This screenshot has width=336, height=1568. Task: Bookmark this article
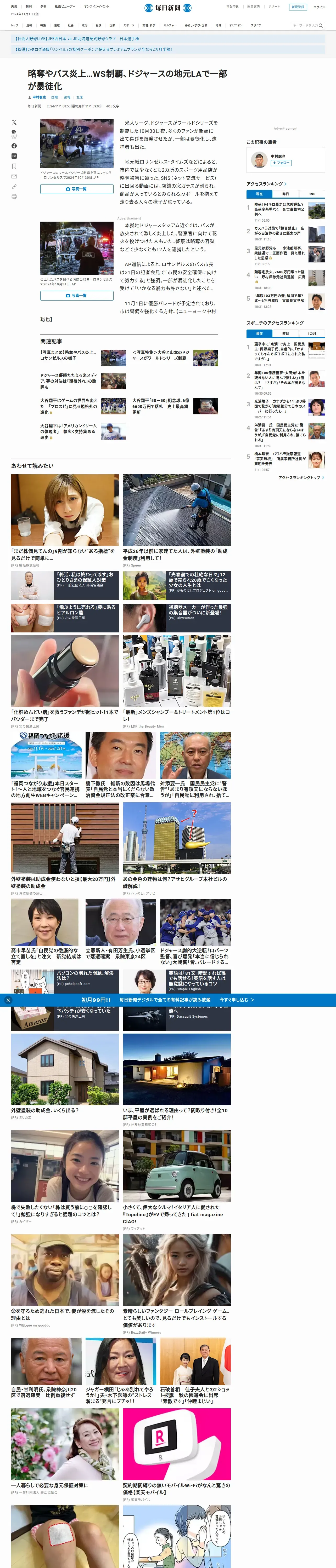(14, 166)
